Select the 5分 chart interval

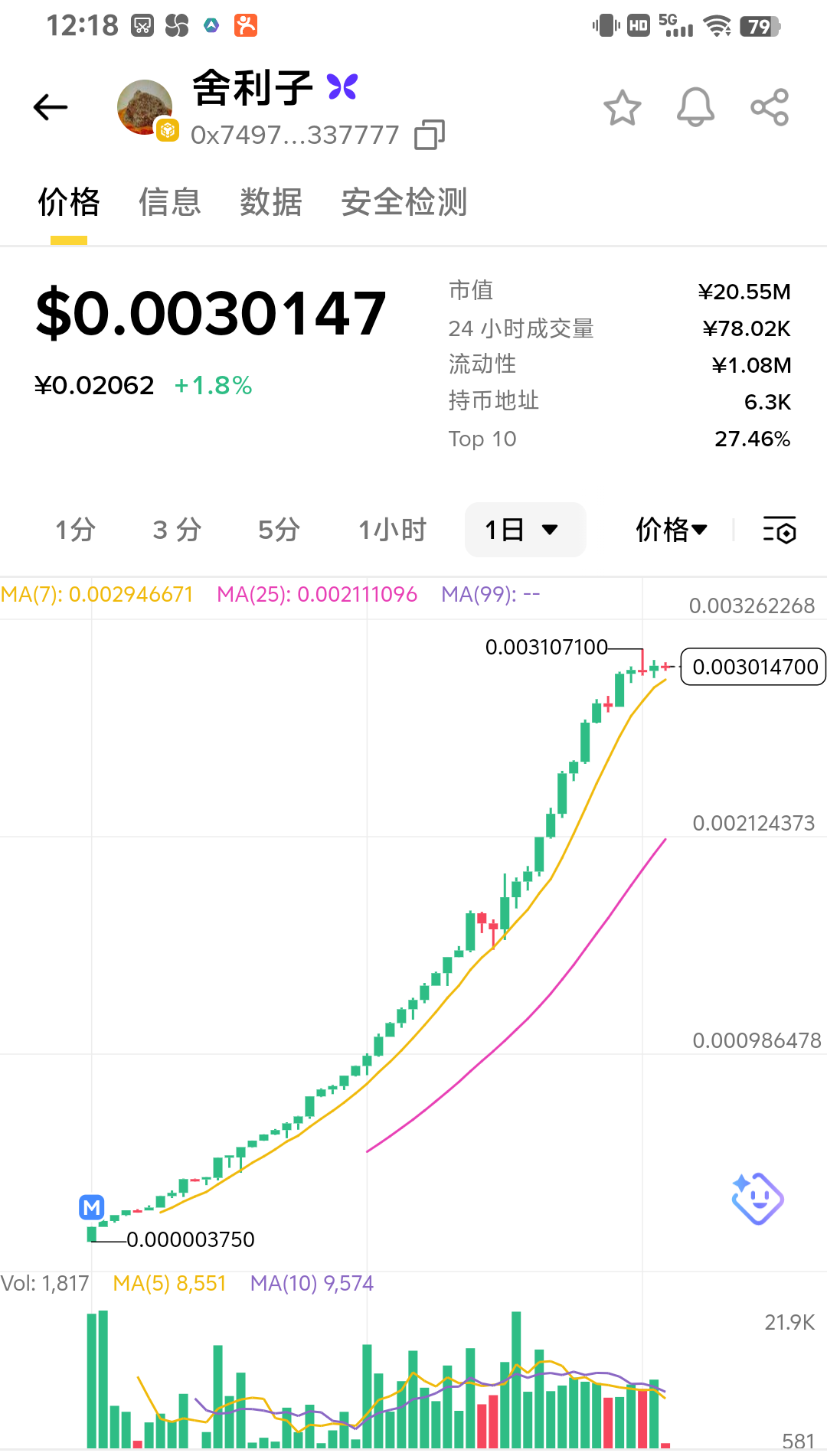click(279, 530)
